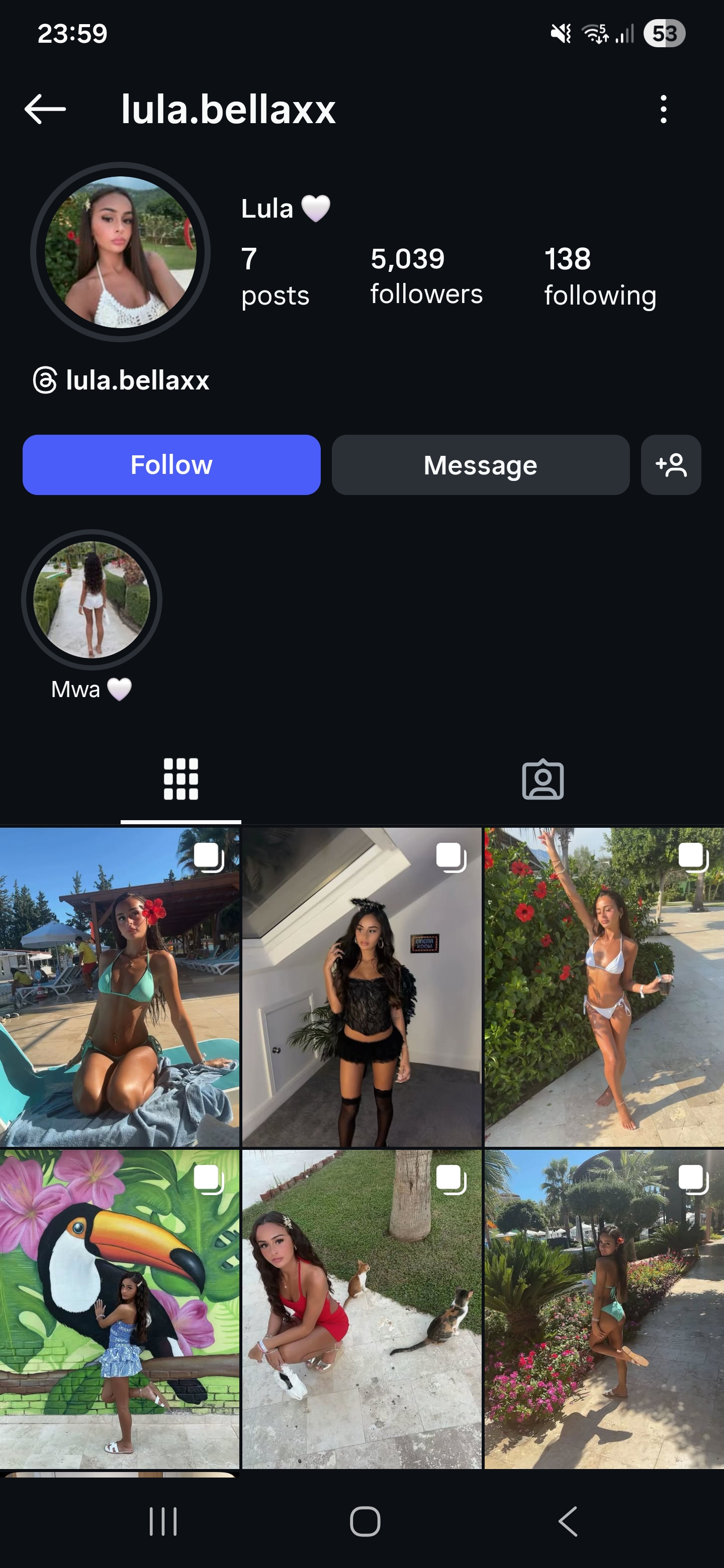Show suggested accounts with add-person button

coord(670,465)
